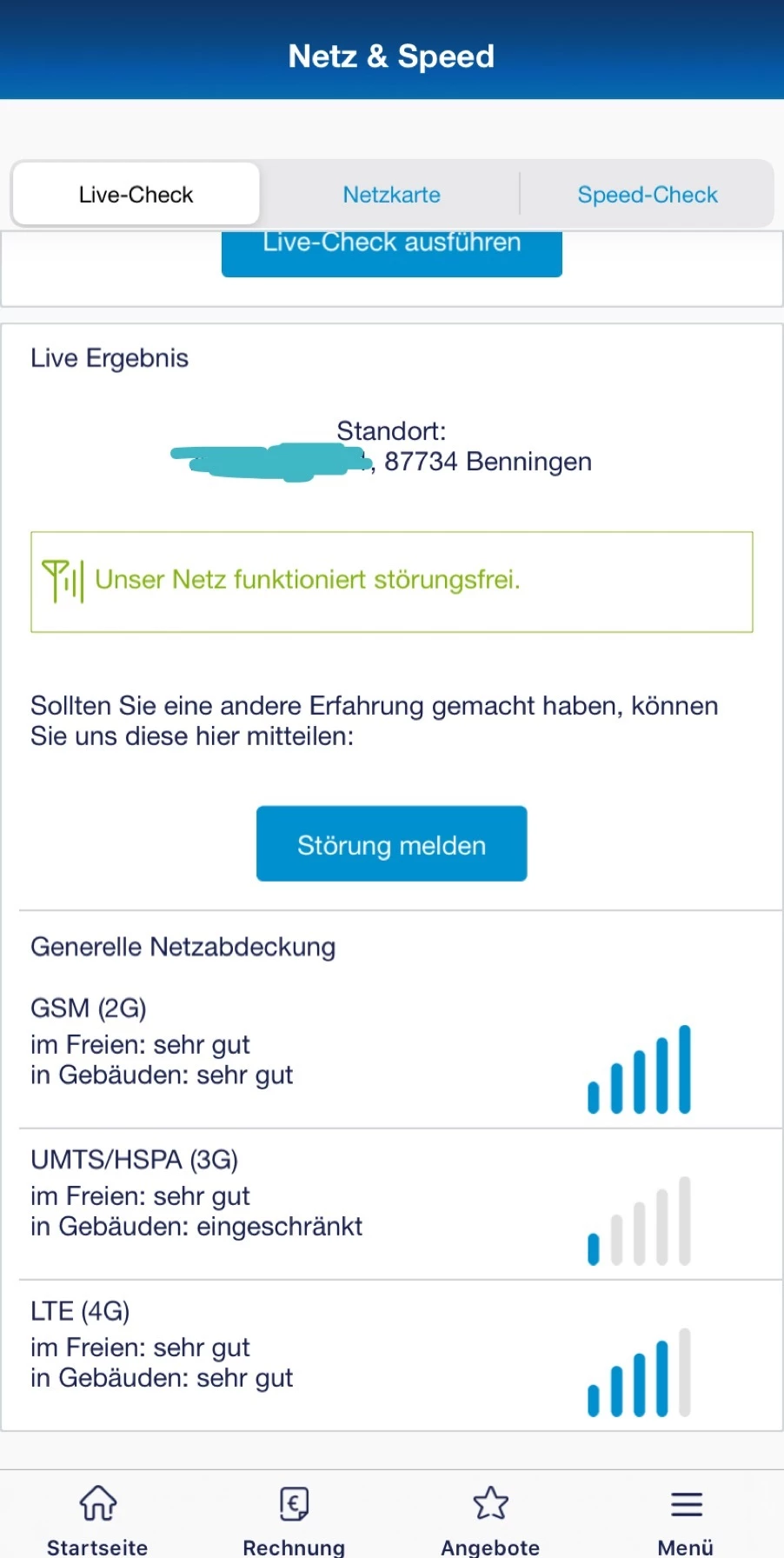Select the Live-Check tab
This screenshot has width=784, height=1558.
pyautogui.click(x=136, y=194)
